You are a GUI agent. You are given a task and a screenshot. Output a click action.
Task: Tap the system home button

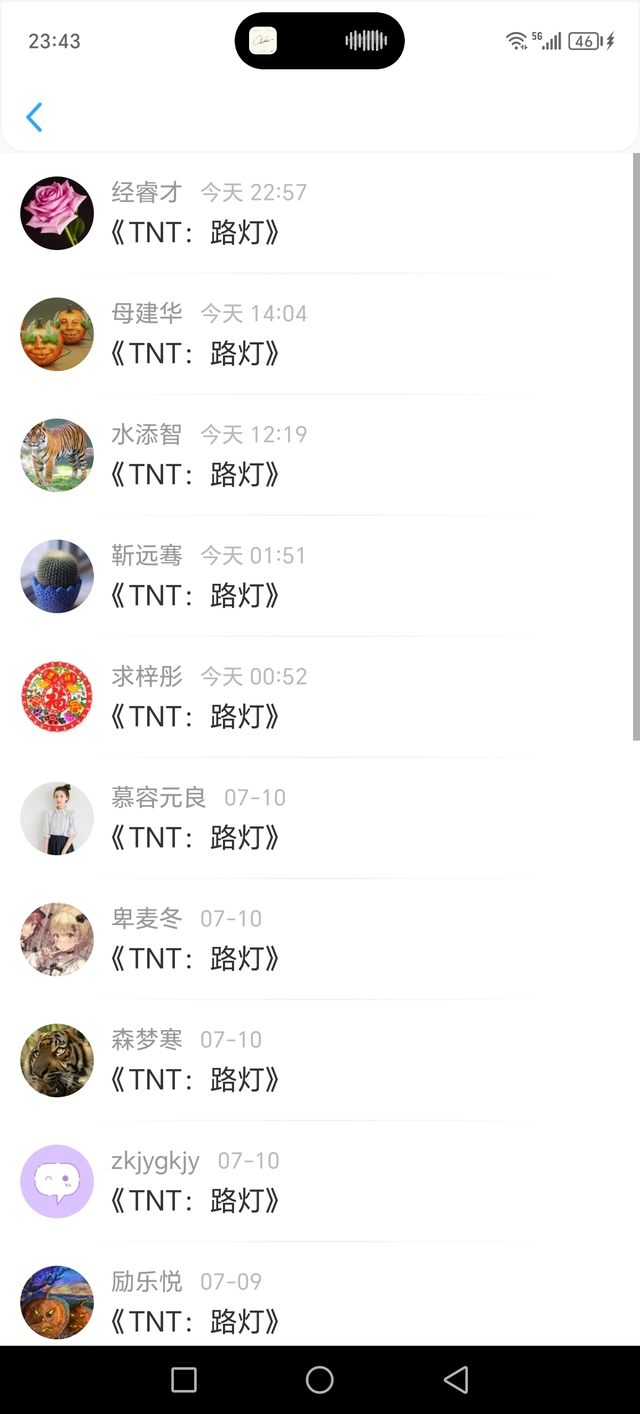[320, 1380]
